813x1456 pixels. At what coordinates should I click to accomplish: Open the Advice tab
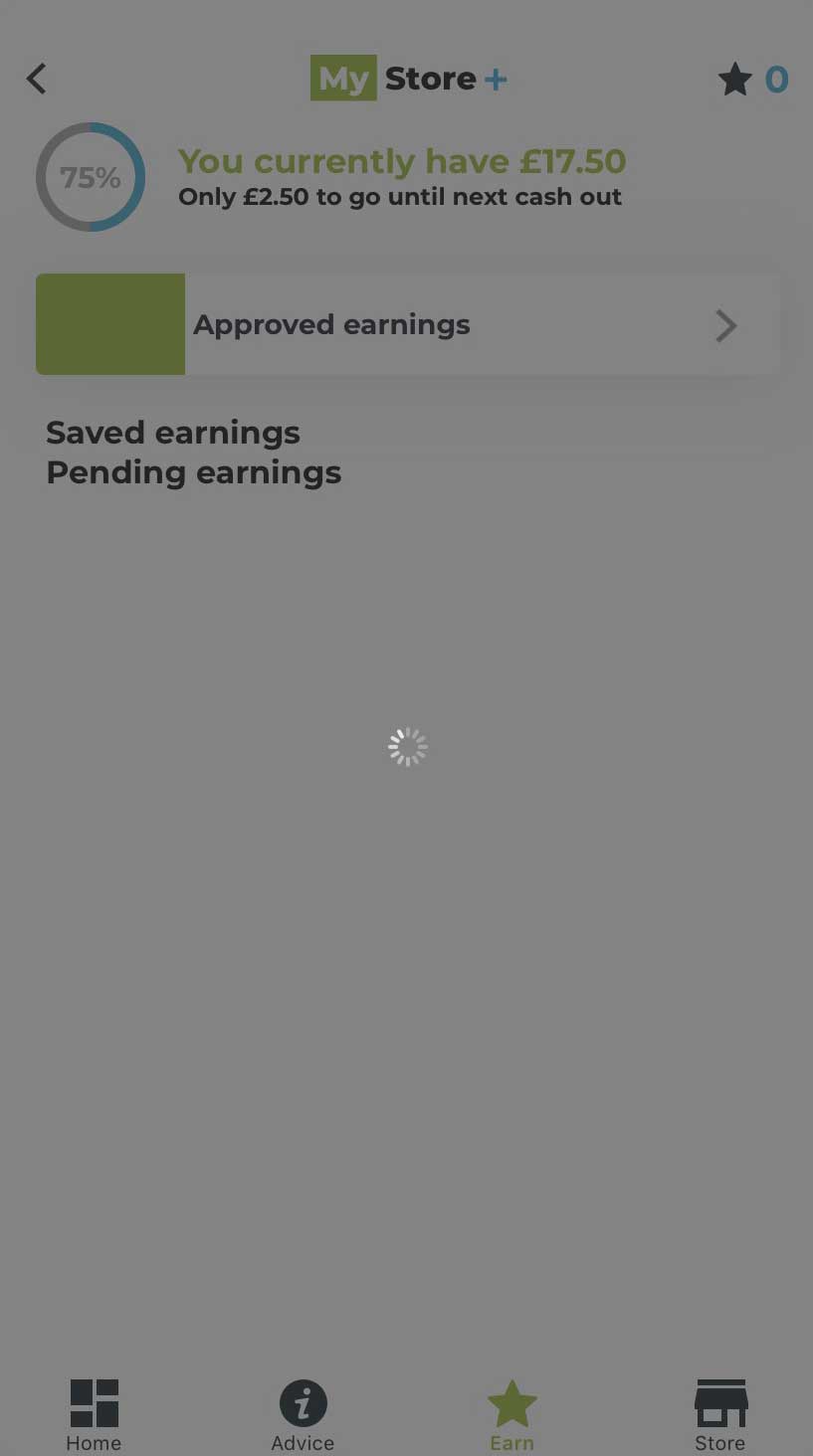(303, 1415)
